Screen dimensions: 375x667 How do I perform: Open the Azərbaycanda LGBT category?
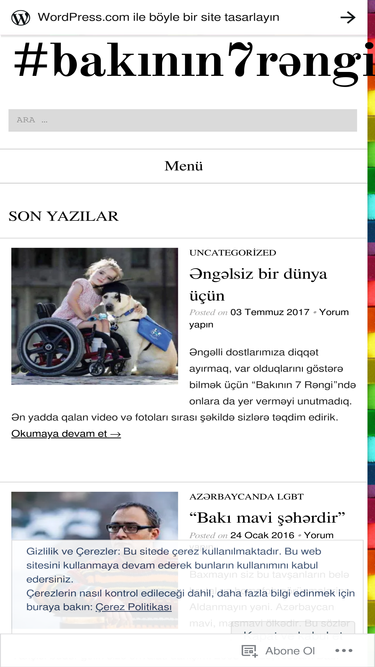click(x=247, y=496)
